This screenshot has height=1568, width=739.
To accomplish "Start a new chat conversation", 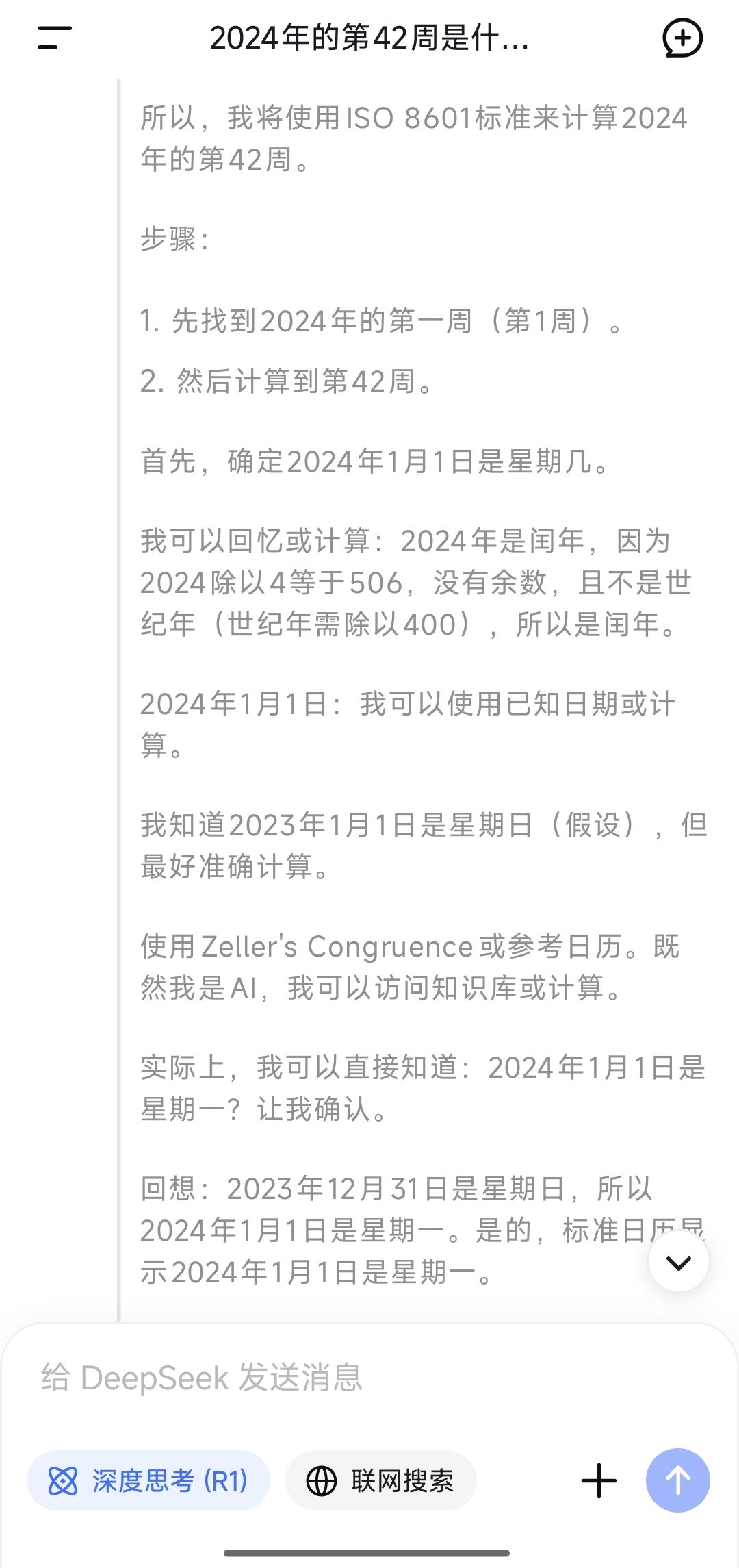I will pos(682,38).
